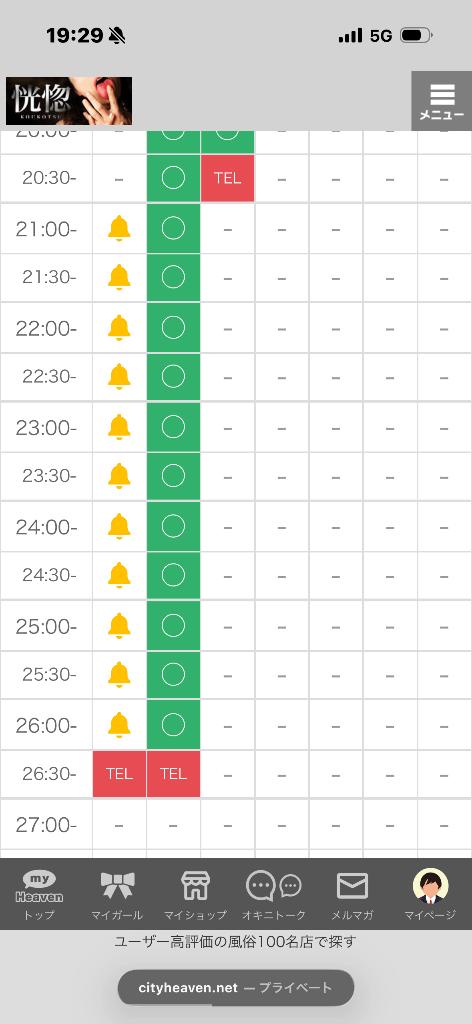
Task: Open the マイページ tab
Action: pos(430,895)
